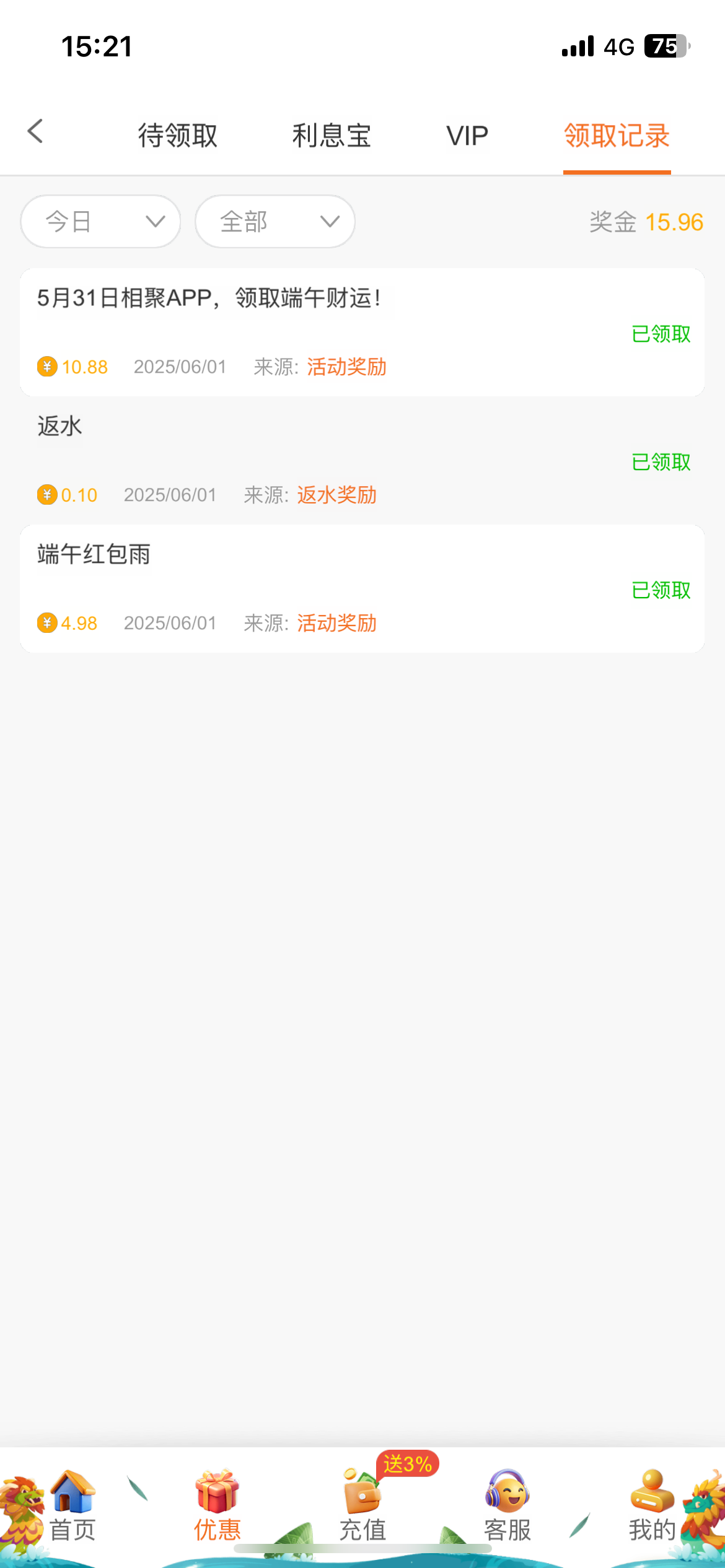Tap the chevron on the 今日 selector
Image resolution: width=725 pixels, height=1568 pixels.
click(153, 221)
